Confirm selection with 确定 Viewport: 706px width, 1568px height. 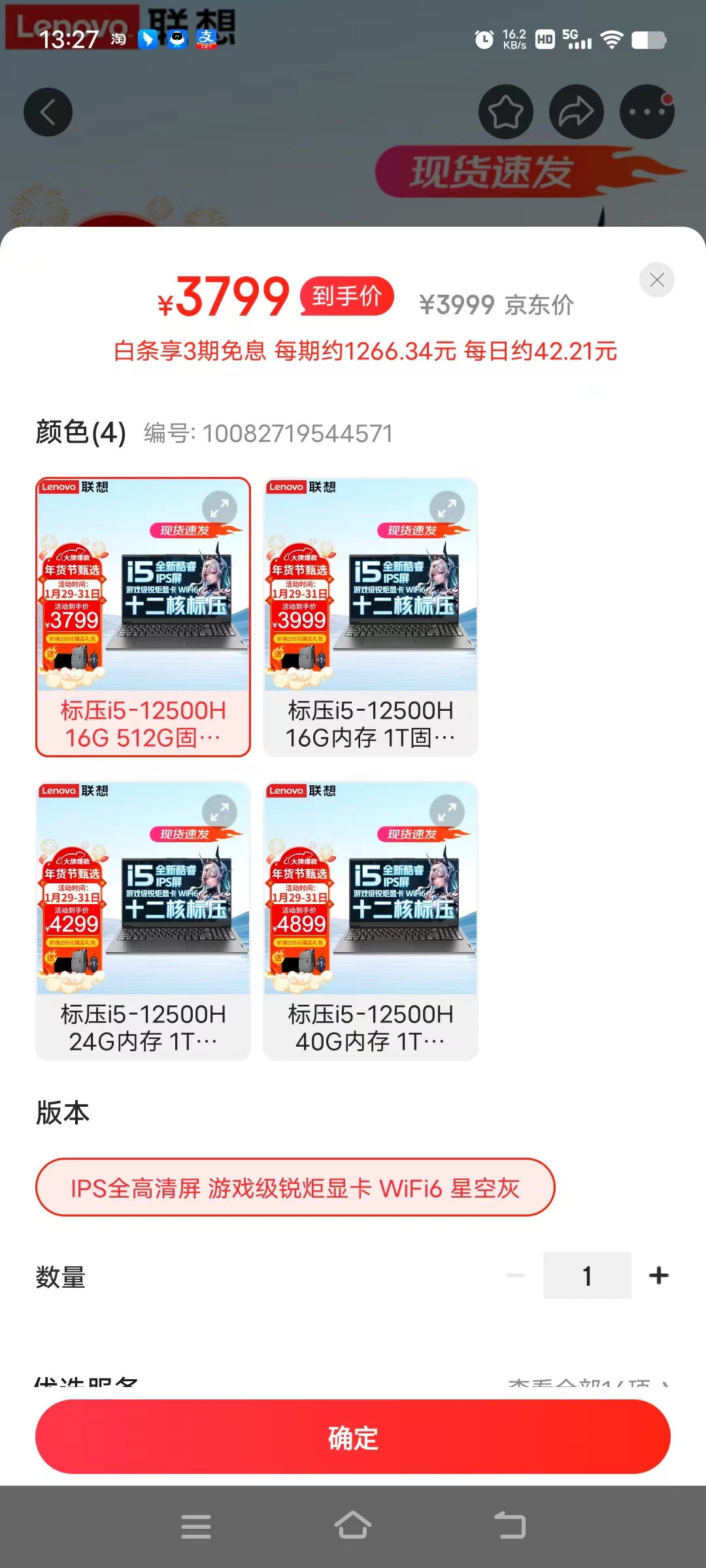(353, 1437)
